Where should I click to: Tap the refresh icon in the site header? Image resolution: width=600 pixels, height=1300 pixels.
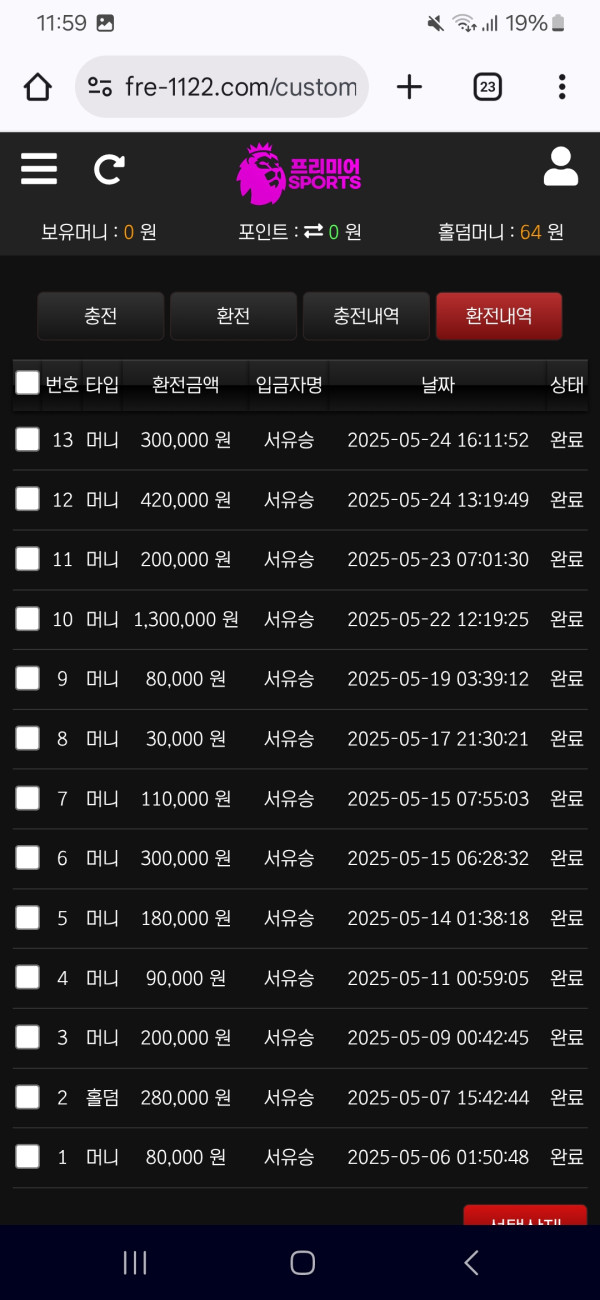pos(109,169)
